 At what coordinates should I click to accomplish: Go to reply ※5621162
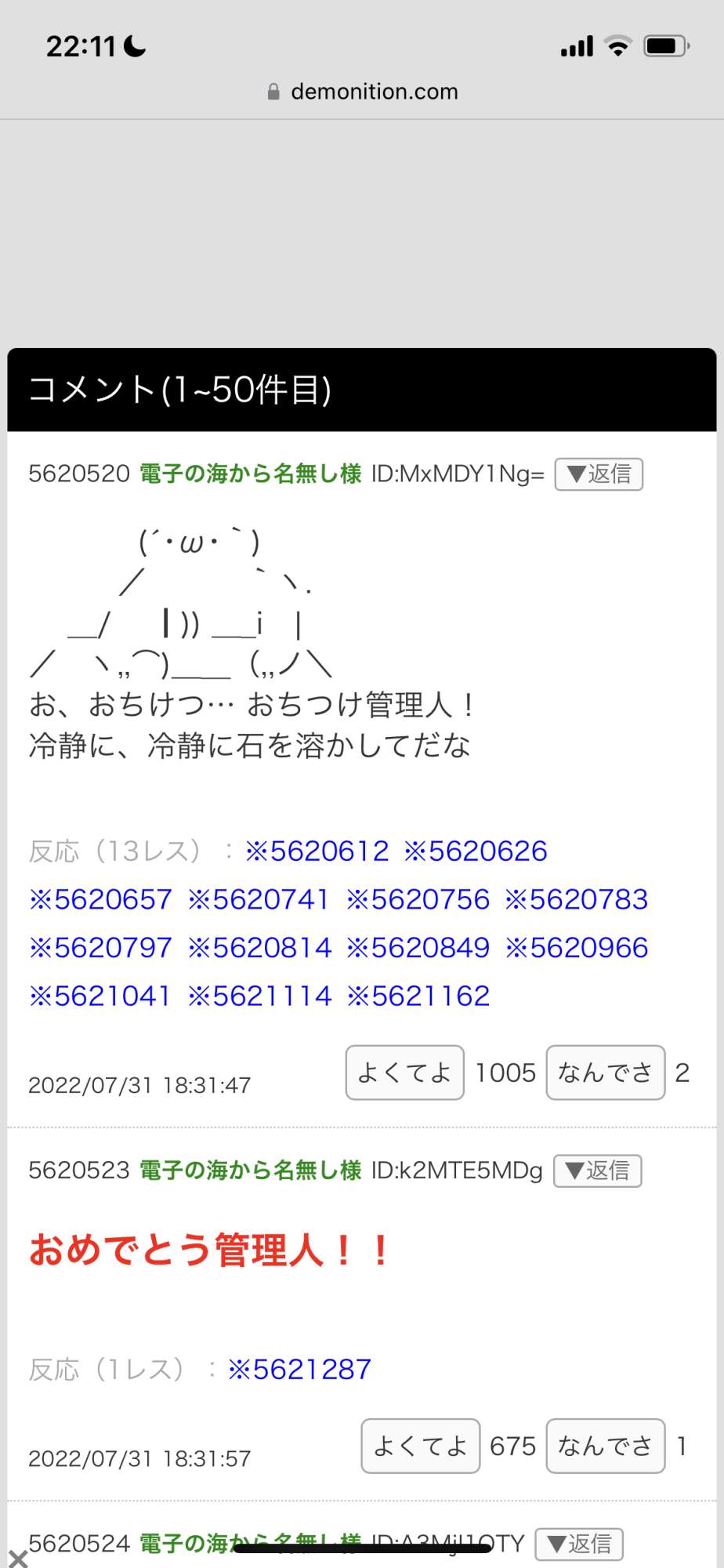(418, 996)
